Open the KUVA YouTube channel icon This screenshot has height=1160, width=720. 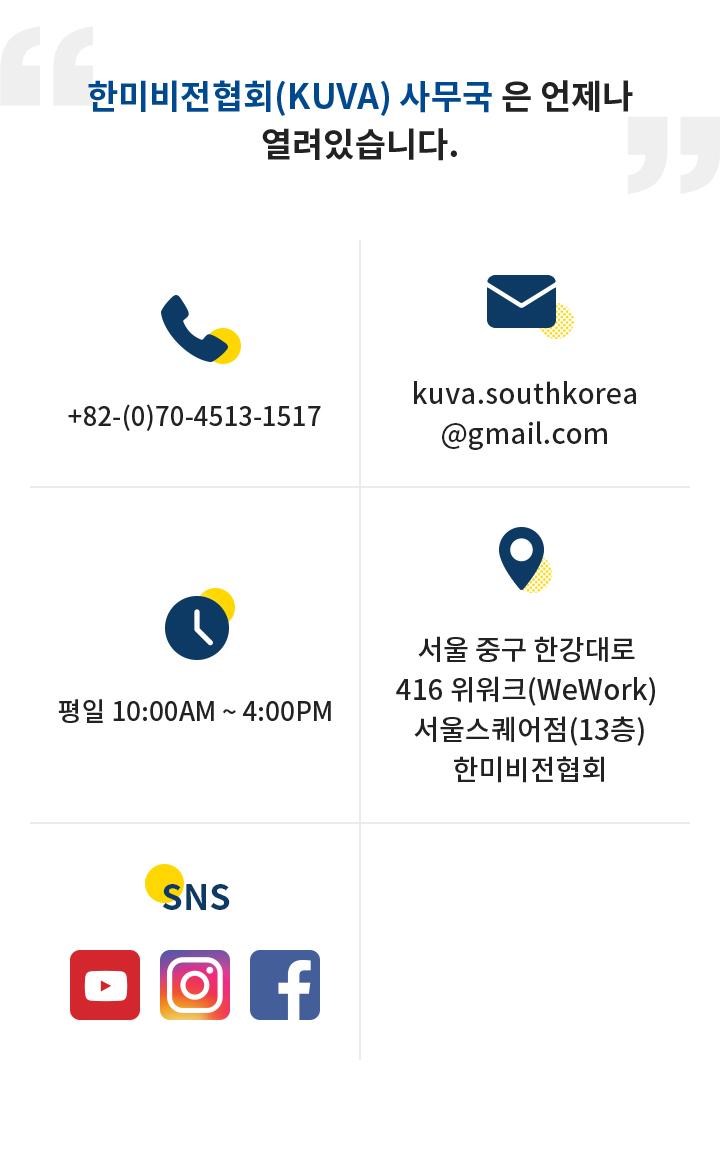point(105,985)
